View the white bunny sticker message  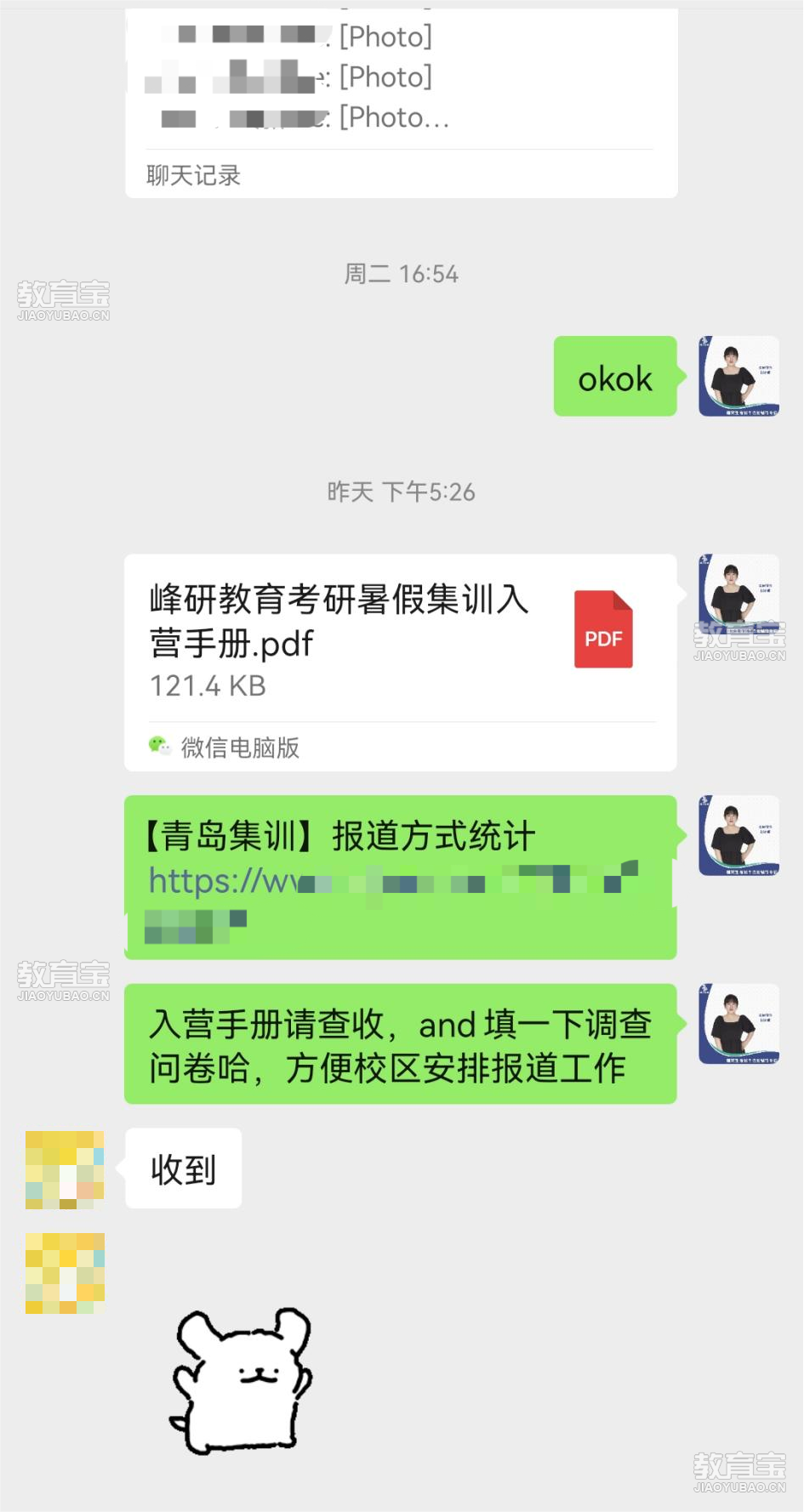[242, 1379]
